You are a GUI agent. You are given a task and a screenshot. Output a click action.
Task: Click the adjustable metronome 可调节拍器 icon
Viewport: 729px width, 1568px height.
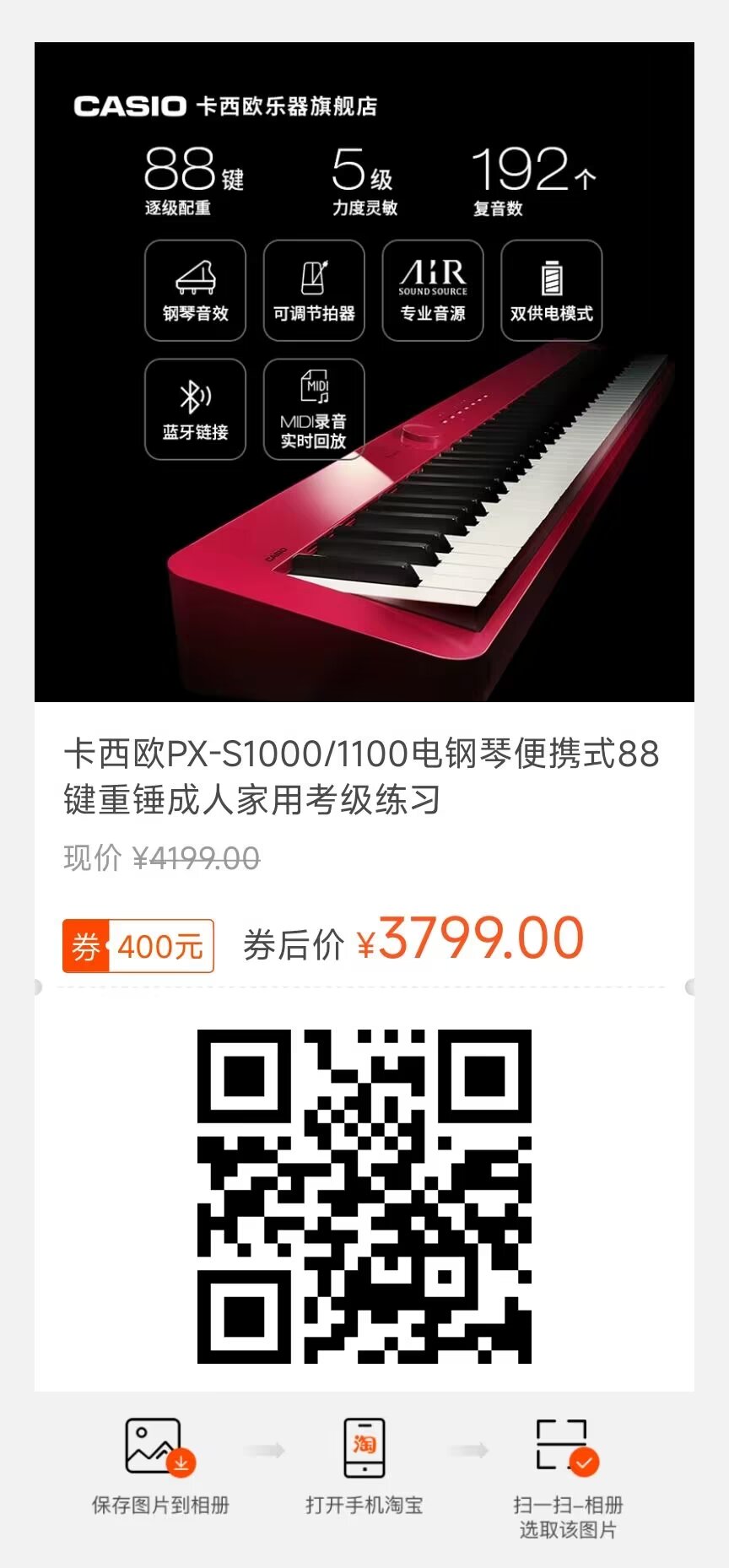pos(313,291)
